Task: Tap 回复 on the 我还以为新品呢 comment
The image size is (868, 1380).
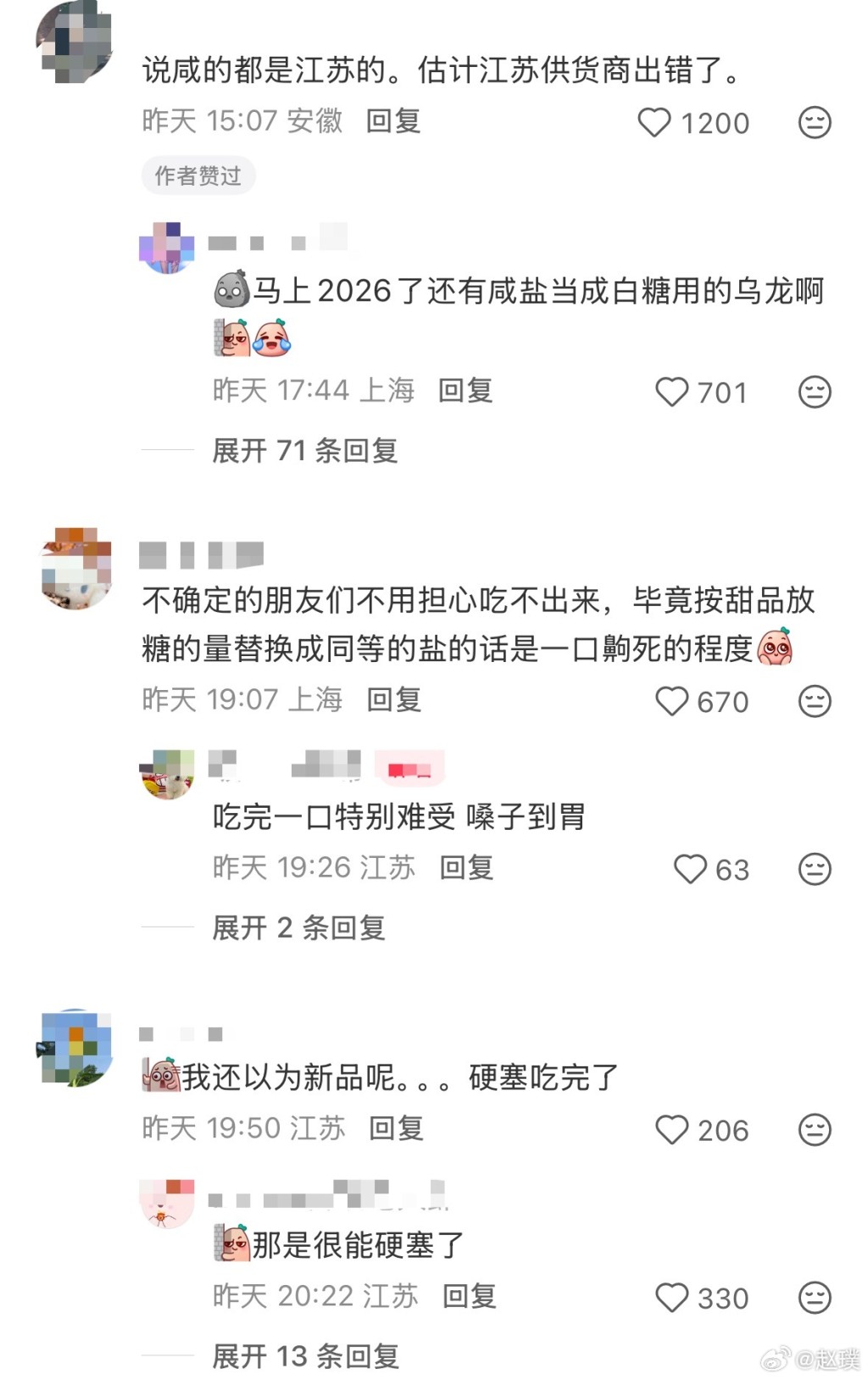Action: point(396,1130)
